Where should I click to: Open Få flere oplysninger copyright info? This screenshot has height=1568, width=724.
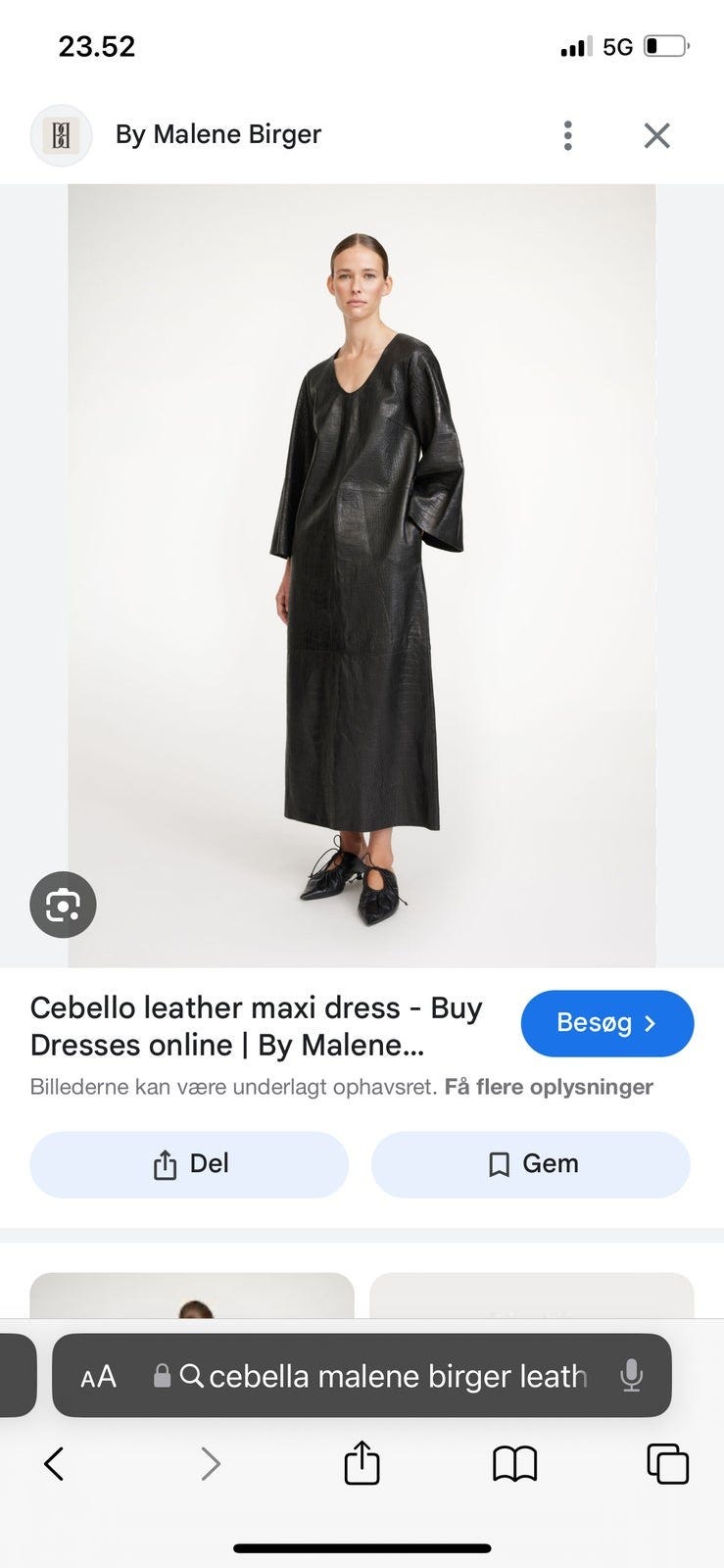point(551,1086)
